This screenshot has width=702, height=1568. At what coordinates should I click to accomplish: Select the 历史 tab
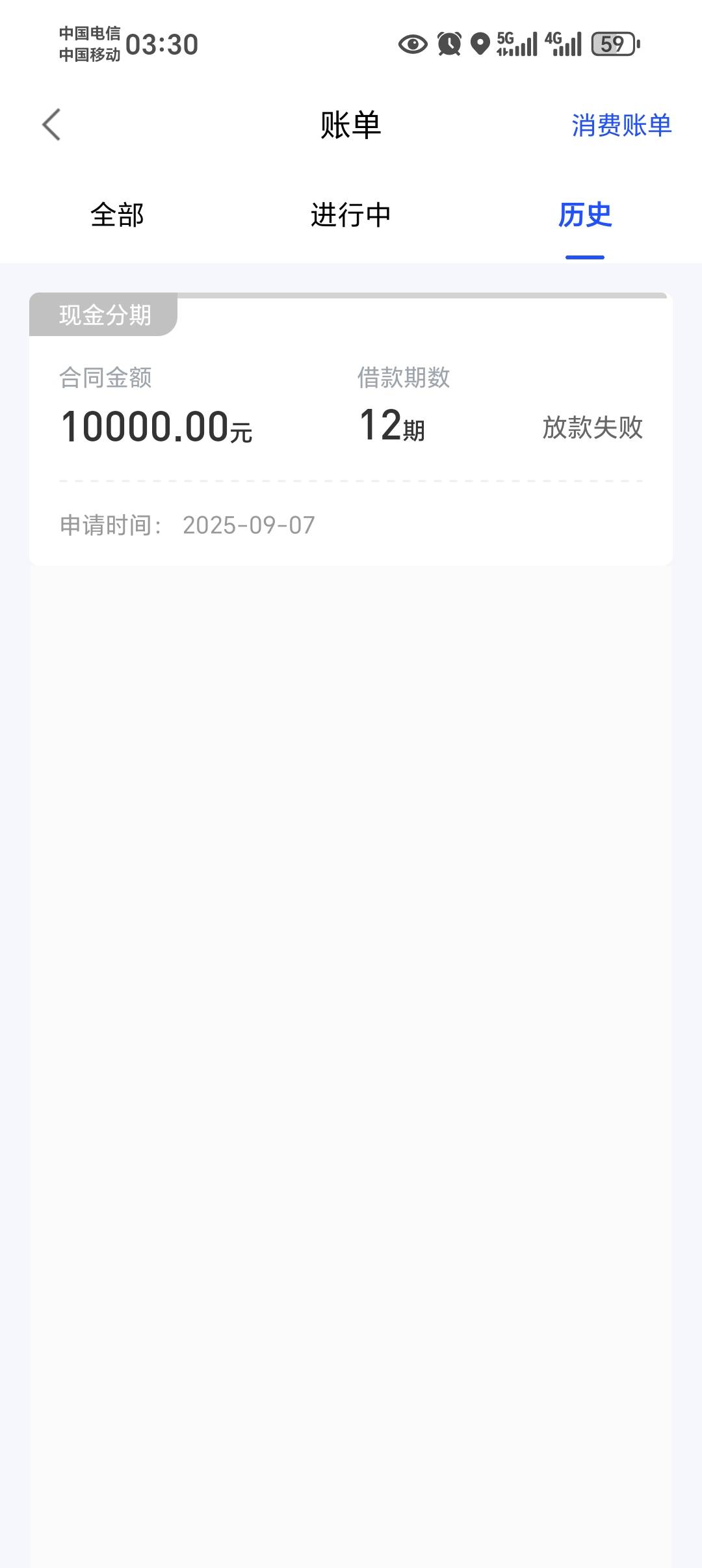click(x=585, y=215)
